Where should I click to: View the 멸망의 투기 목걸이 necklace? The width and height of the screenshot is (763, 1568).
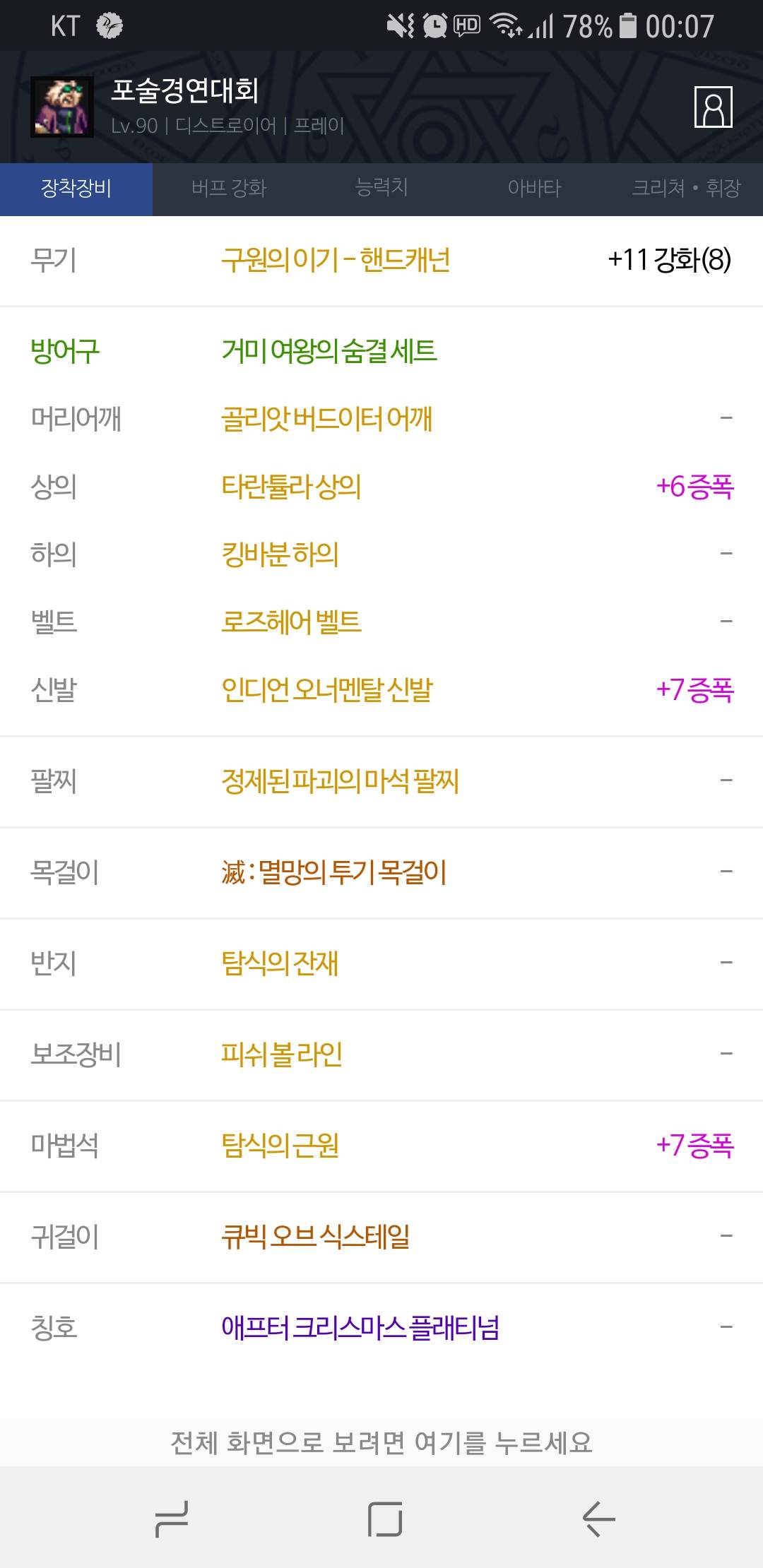[334, 872]
